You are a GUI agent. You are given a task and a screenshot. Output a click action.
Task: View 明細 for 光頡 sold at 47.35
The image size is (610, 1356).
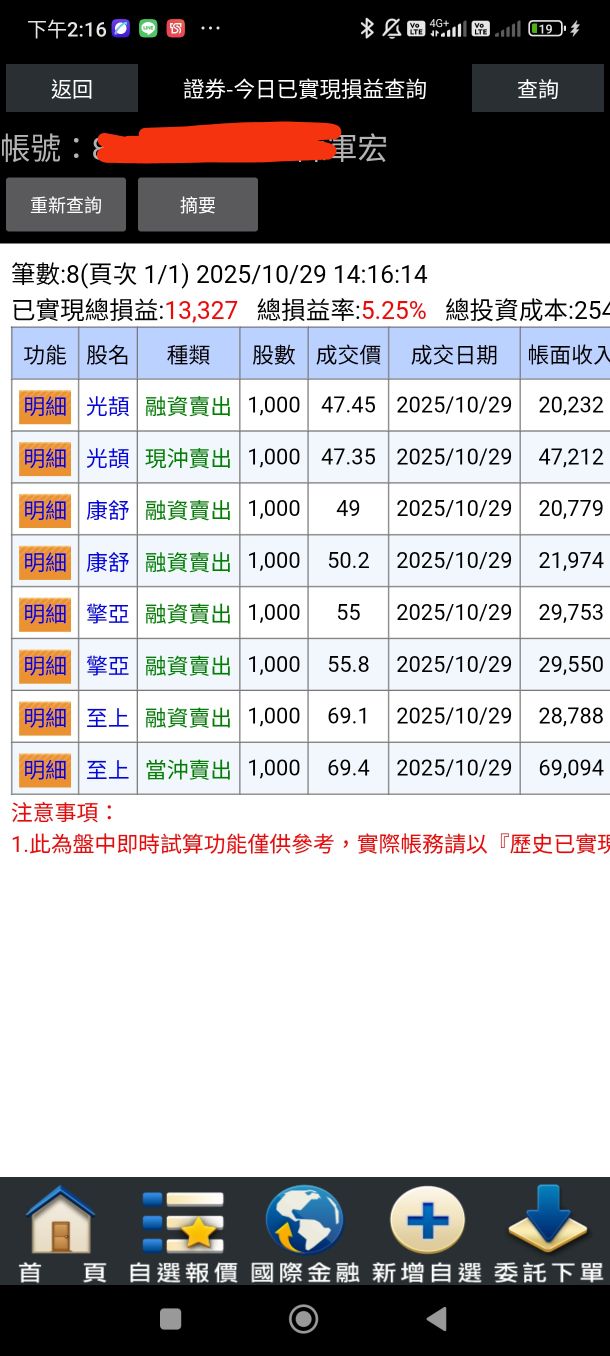[x=45, y=458]
